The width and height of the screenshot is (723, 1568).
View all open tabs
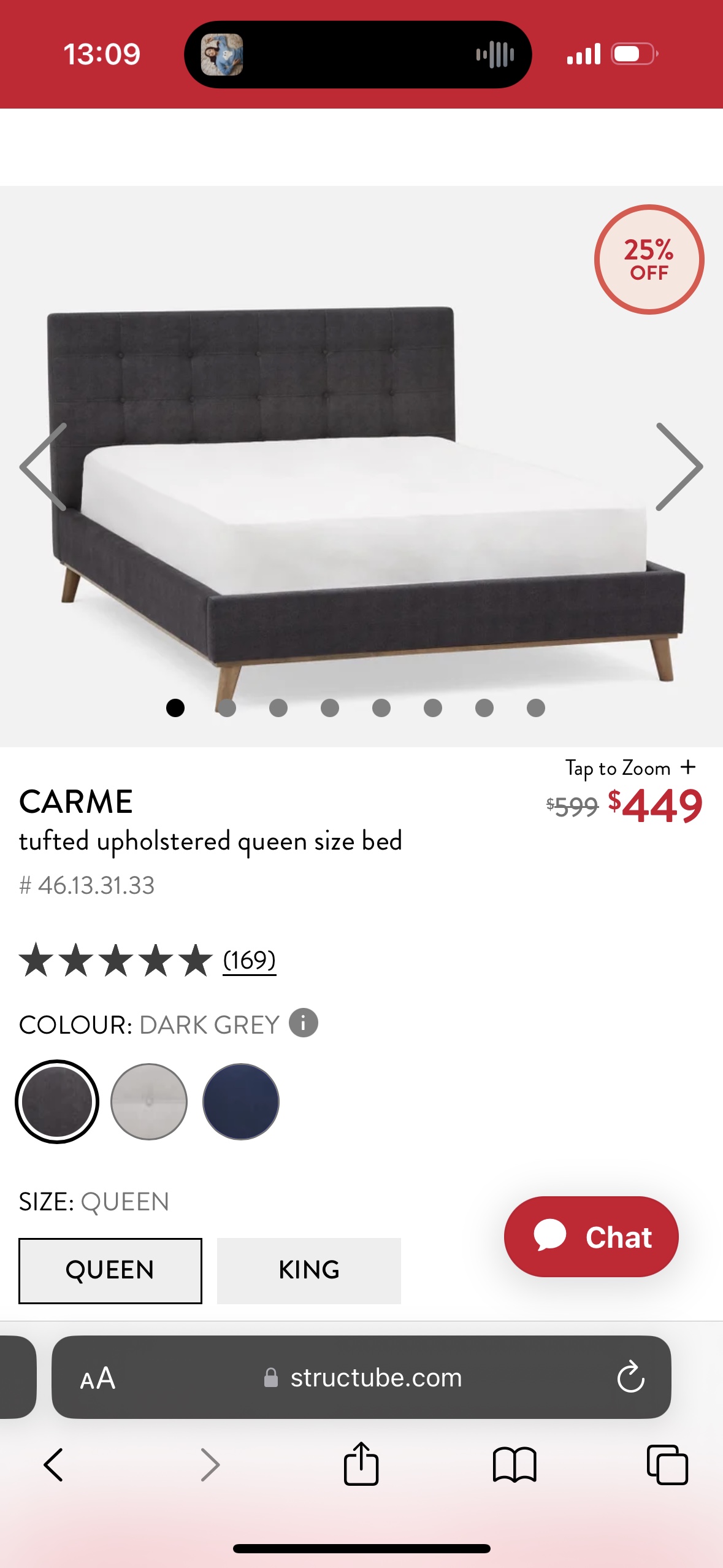pos(667,1465)
